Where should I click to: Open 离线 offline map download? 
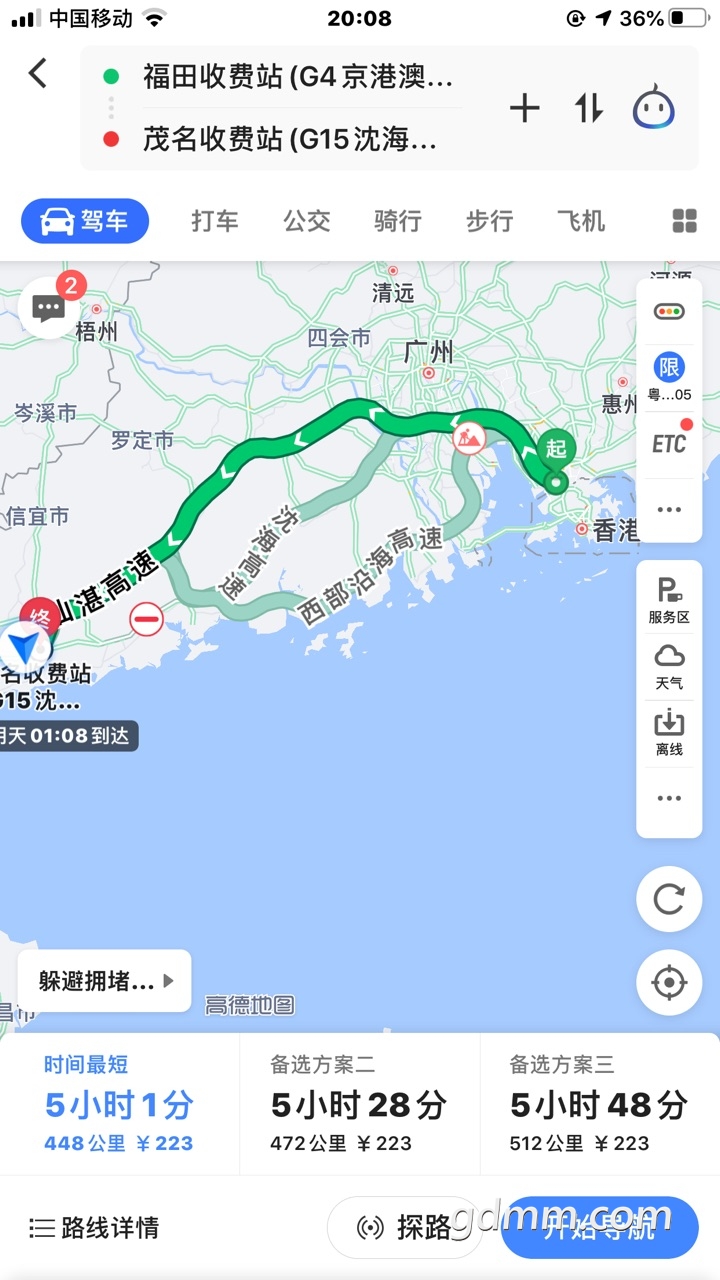[x=669, y=733]
